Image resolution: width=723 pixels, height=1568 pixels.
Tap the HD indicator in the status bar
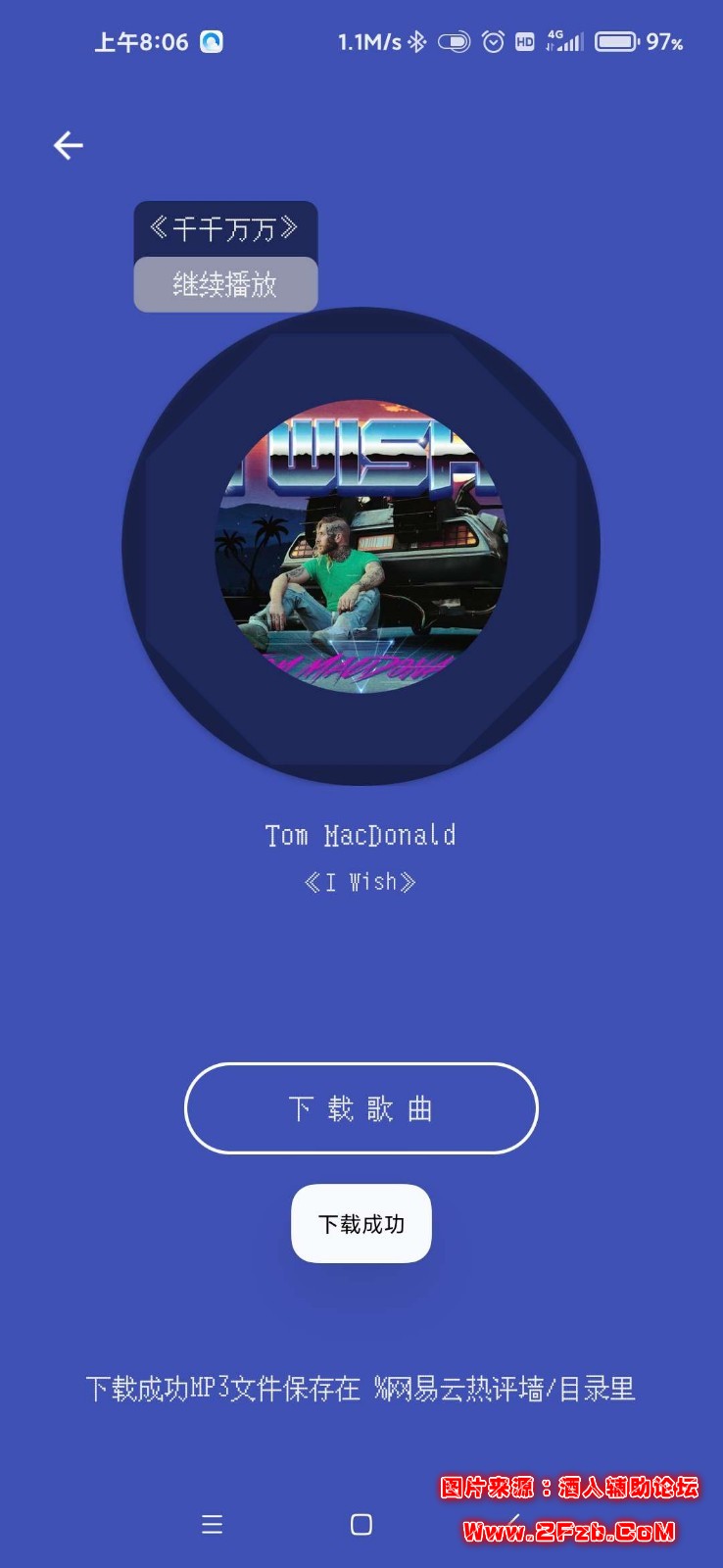524,42
